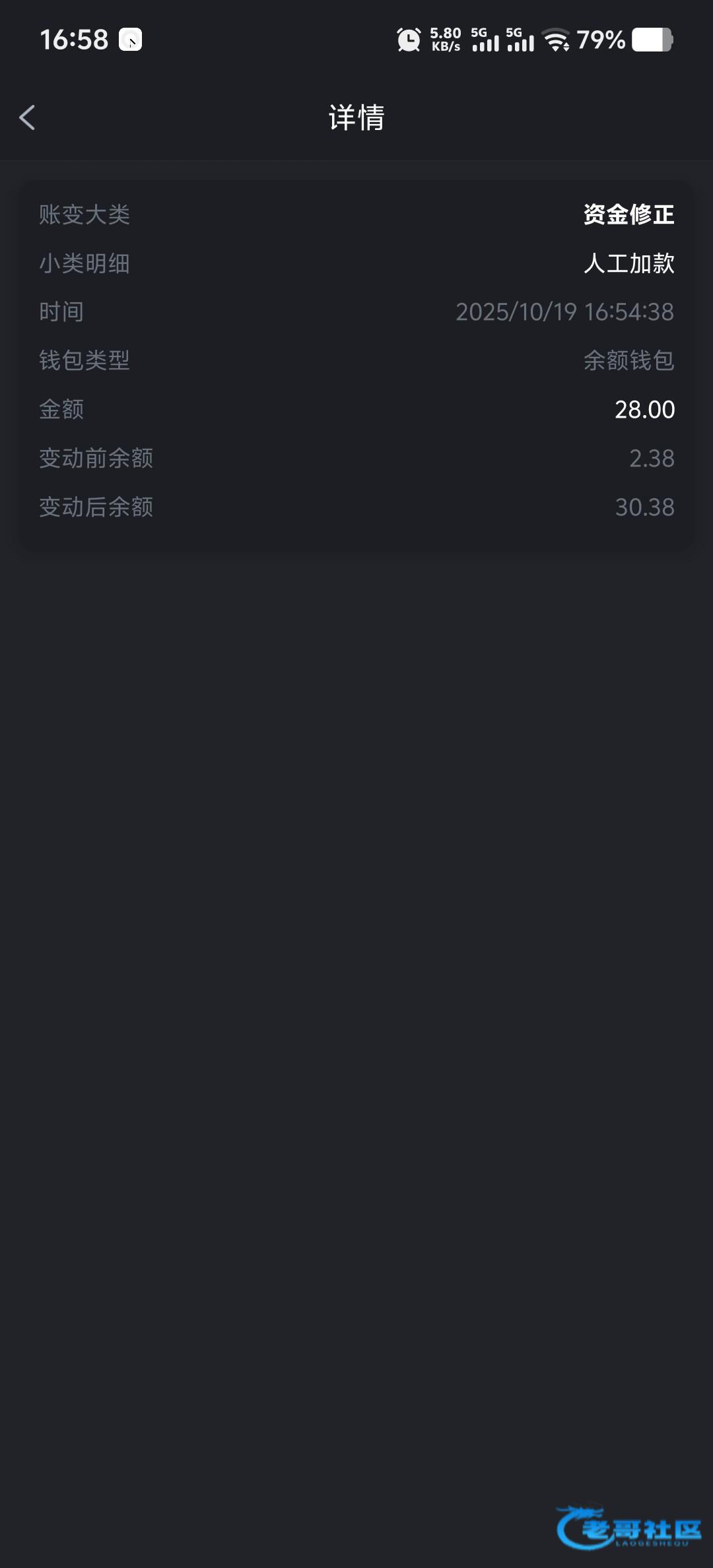Go back from the 详情 page
This screenshot has height=1568, width=713.
pyautogui.click(x=28, y=118)
